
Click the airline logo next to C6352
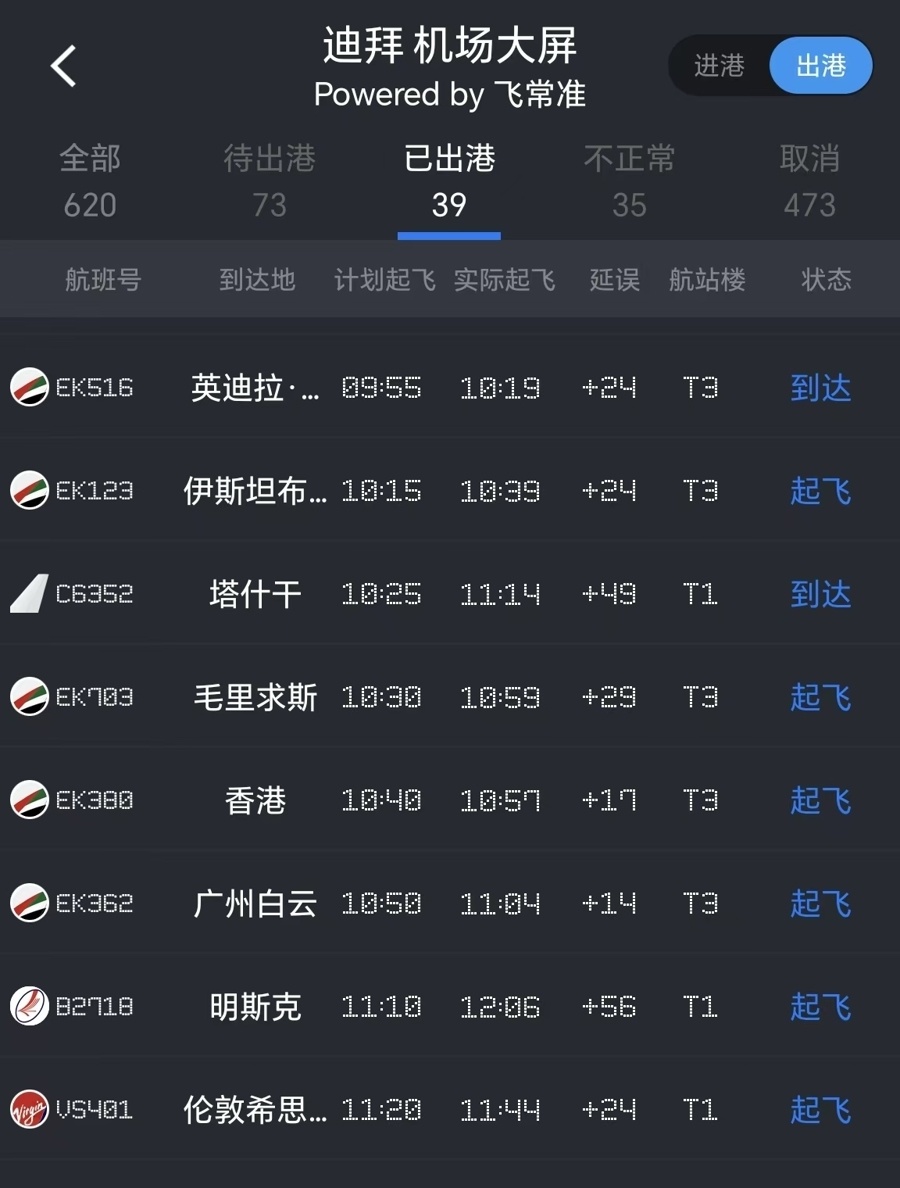[x=30, y=594]
